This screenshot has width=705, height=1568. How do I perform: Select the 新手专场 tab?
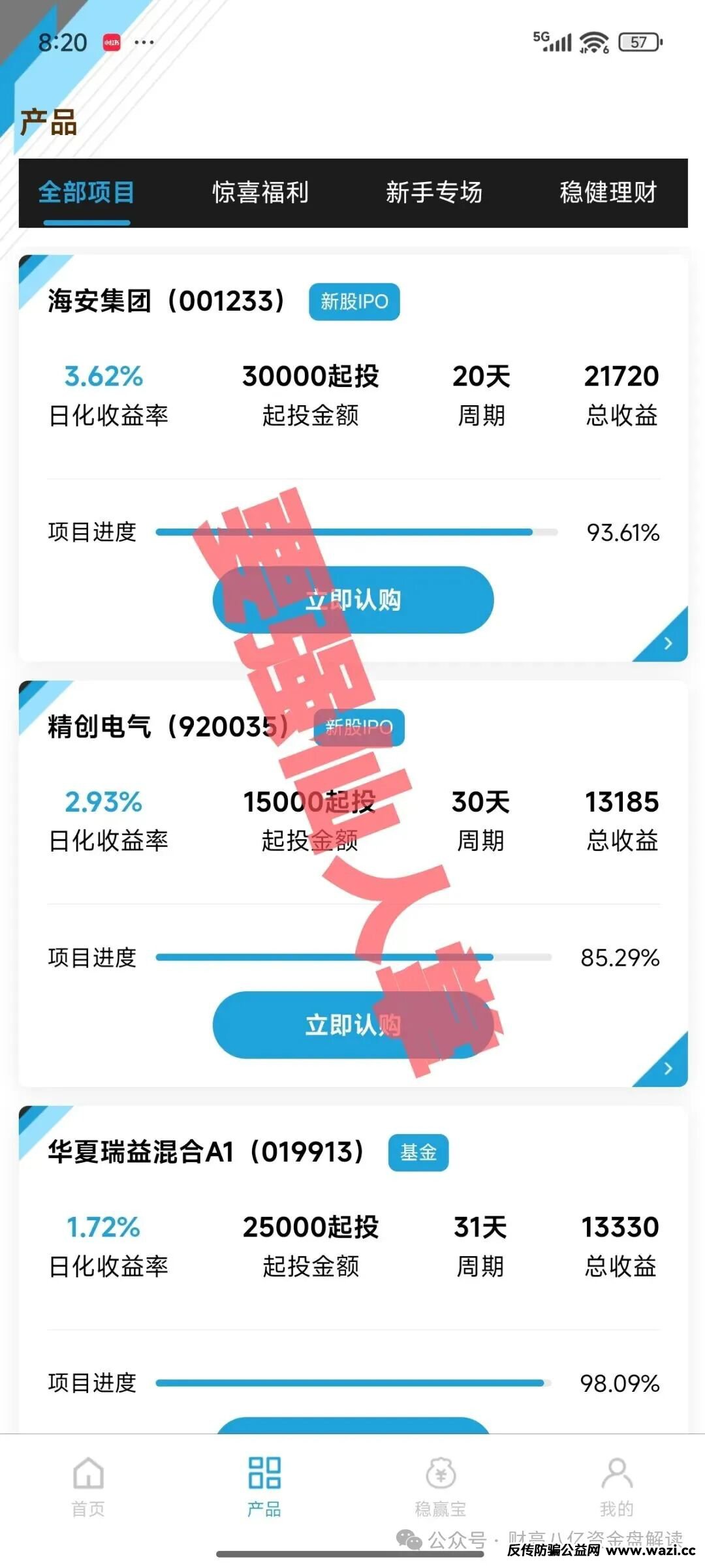[434, 192]
